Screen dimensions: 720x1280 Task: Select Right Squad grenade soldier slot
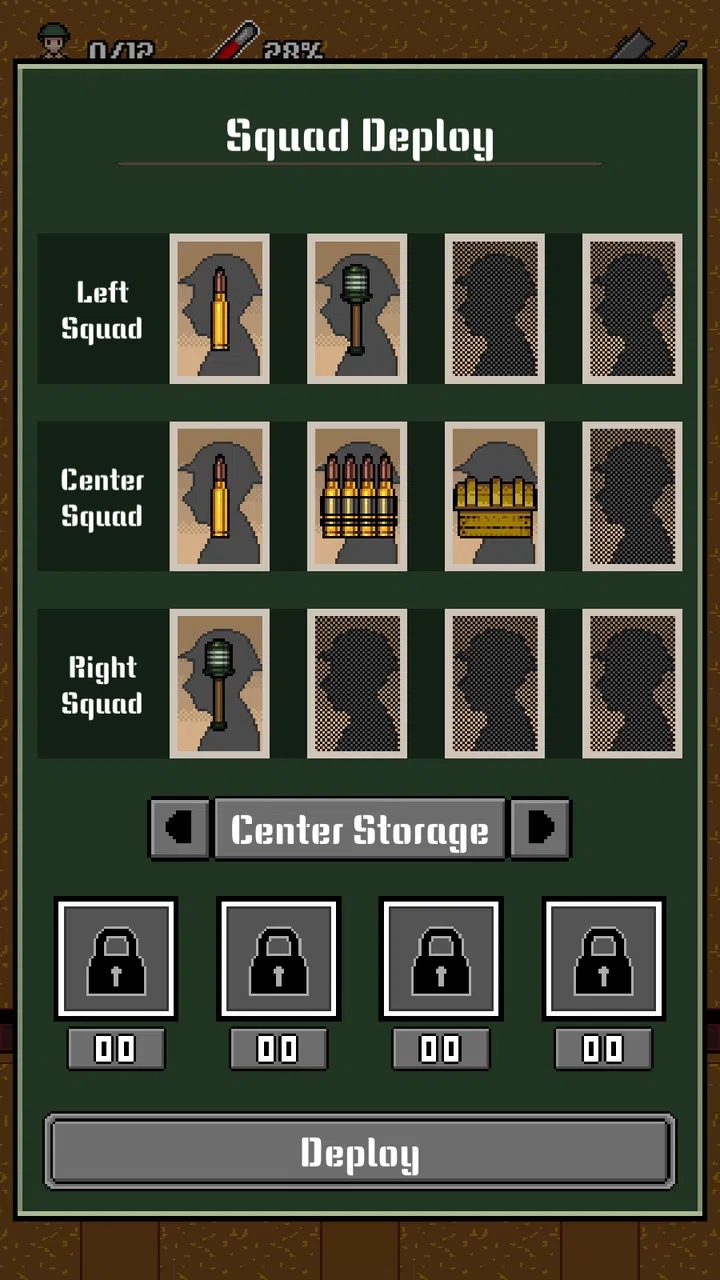click(219, 684)
